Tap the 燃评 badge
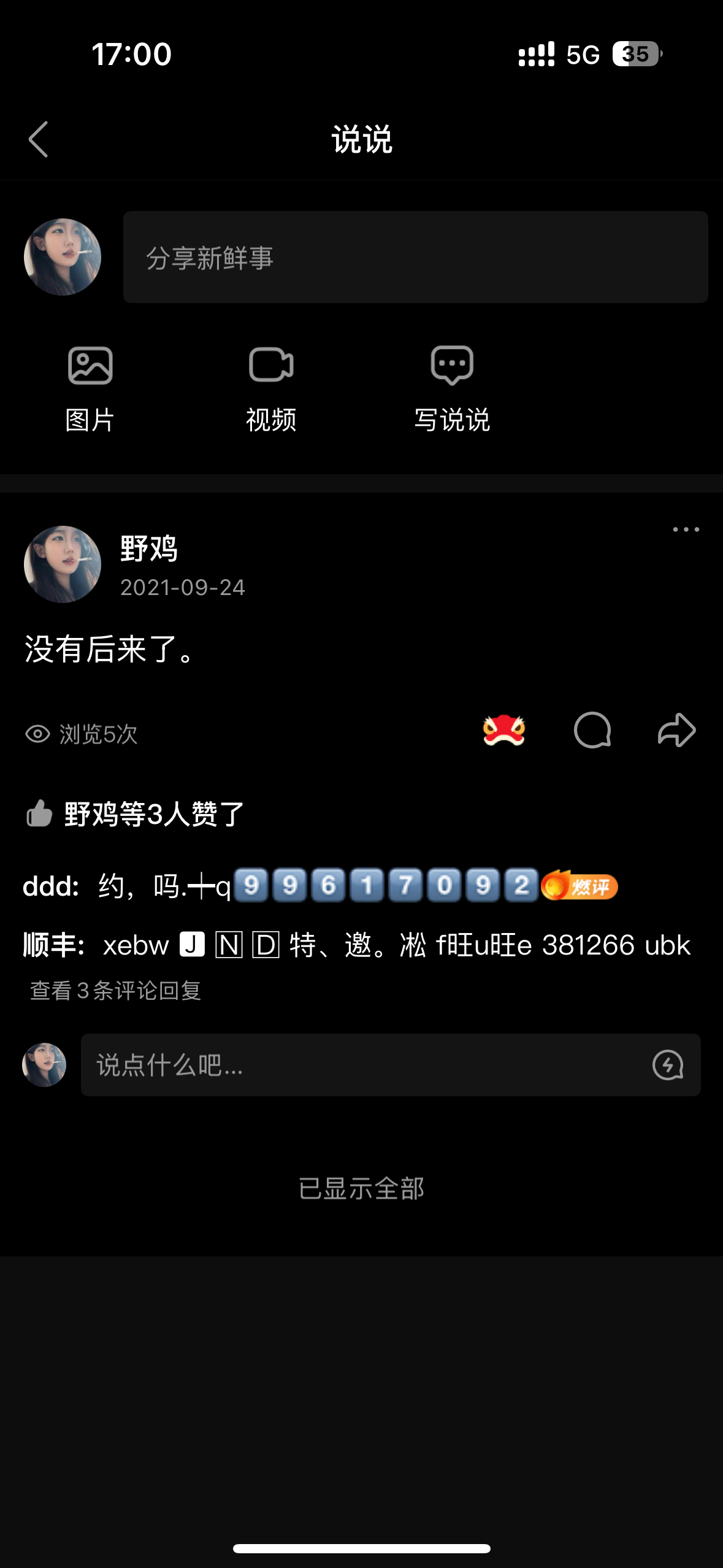This screenshot has width=723, height=1568. pyautogui.click(x=580, y=886)
